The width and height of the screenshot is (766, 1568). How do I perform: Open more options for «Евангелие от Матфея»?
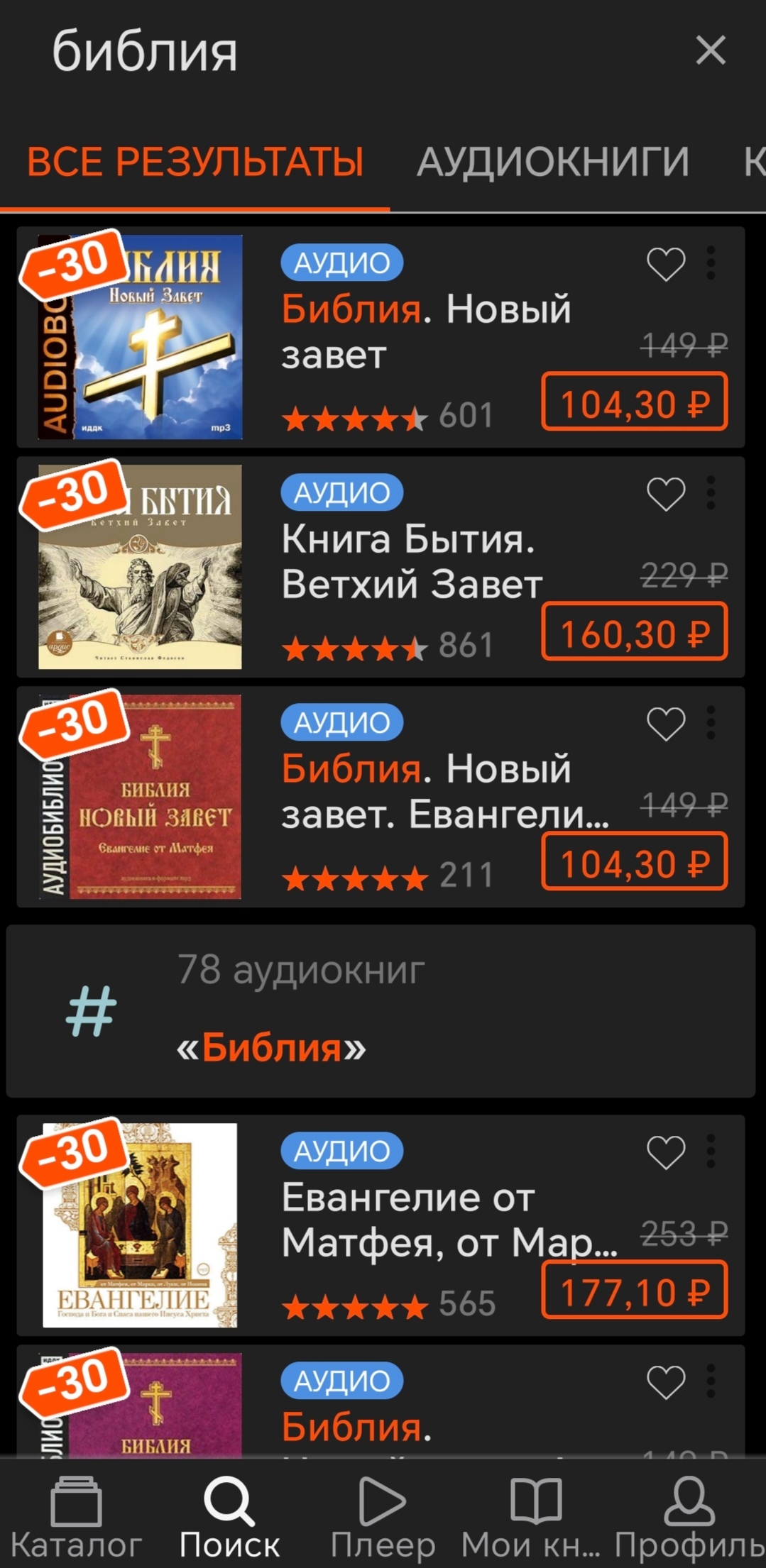[x=711, y=1151]
